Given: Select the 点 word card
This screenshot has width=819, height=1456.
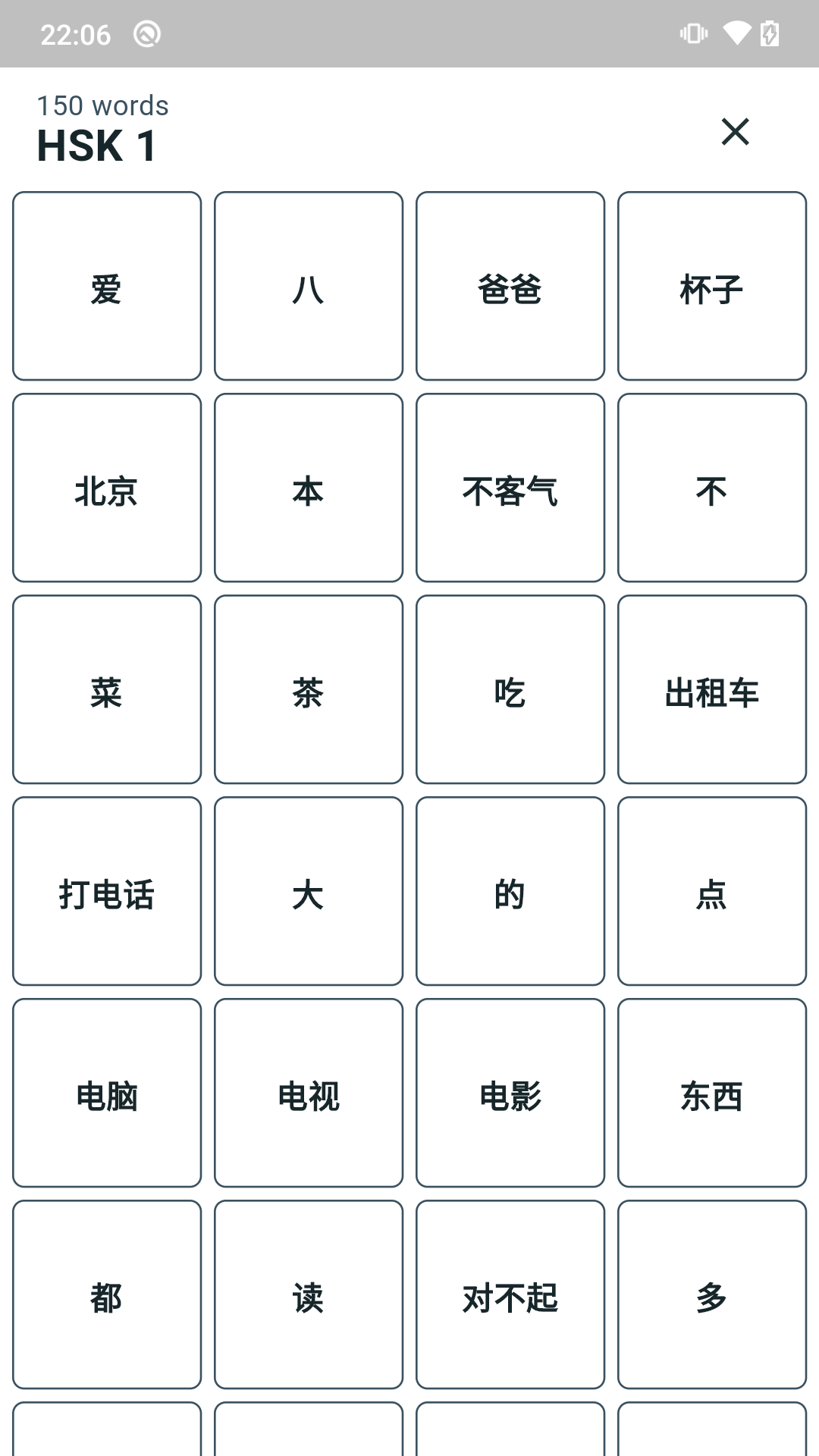Looking at the screenshot, I should 712,891.
